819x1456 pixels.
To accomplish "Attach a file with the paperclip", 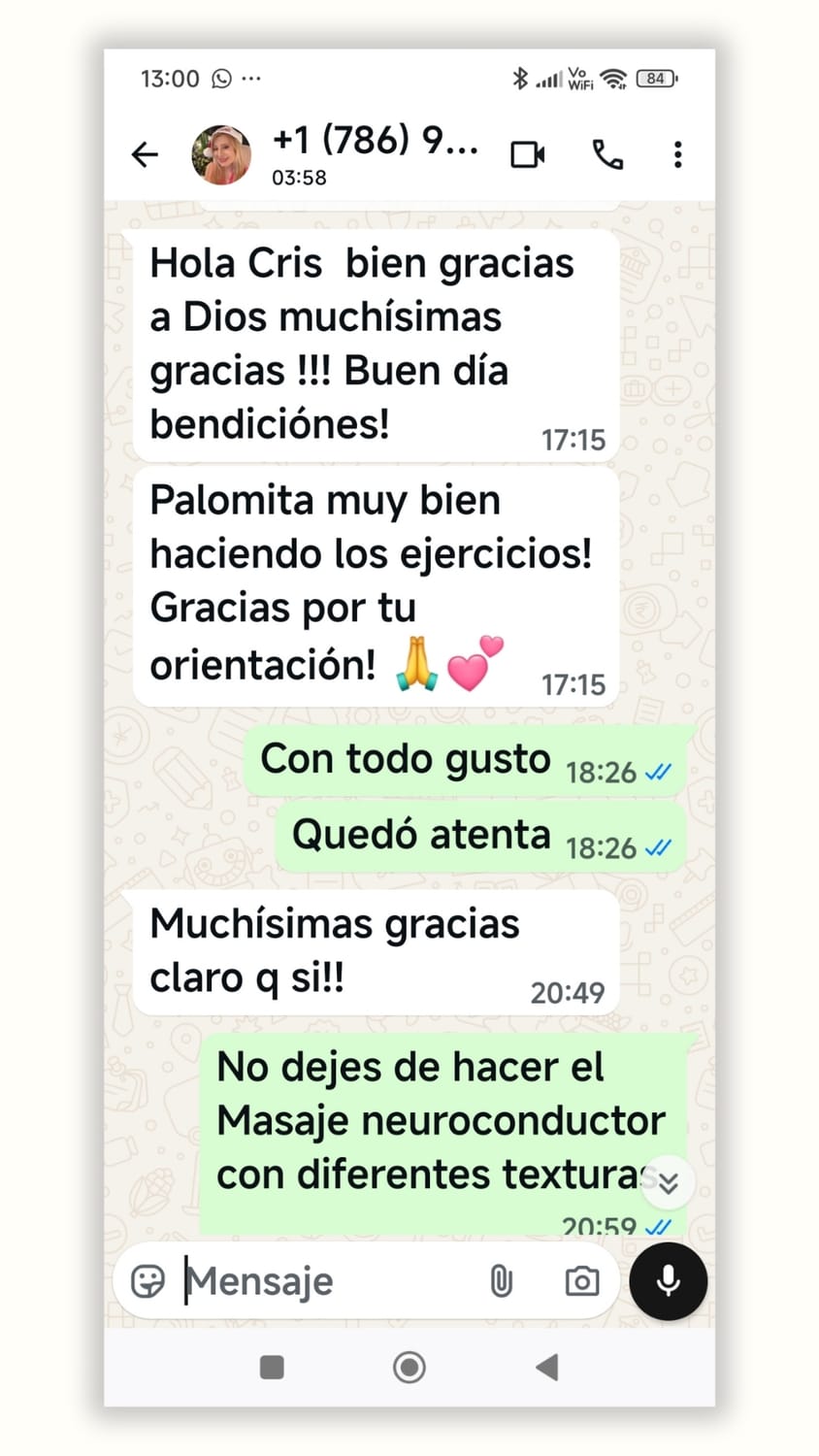I will [x=502, y=1281].
